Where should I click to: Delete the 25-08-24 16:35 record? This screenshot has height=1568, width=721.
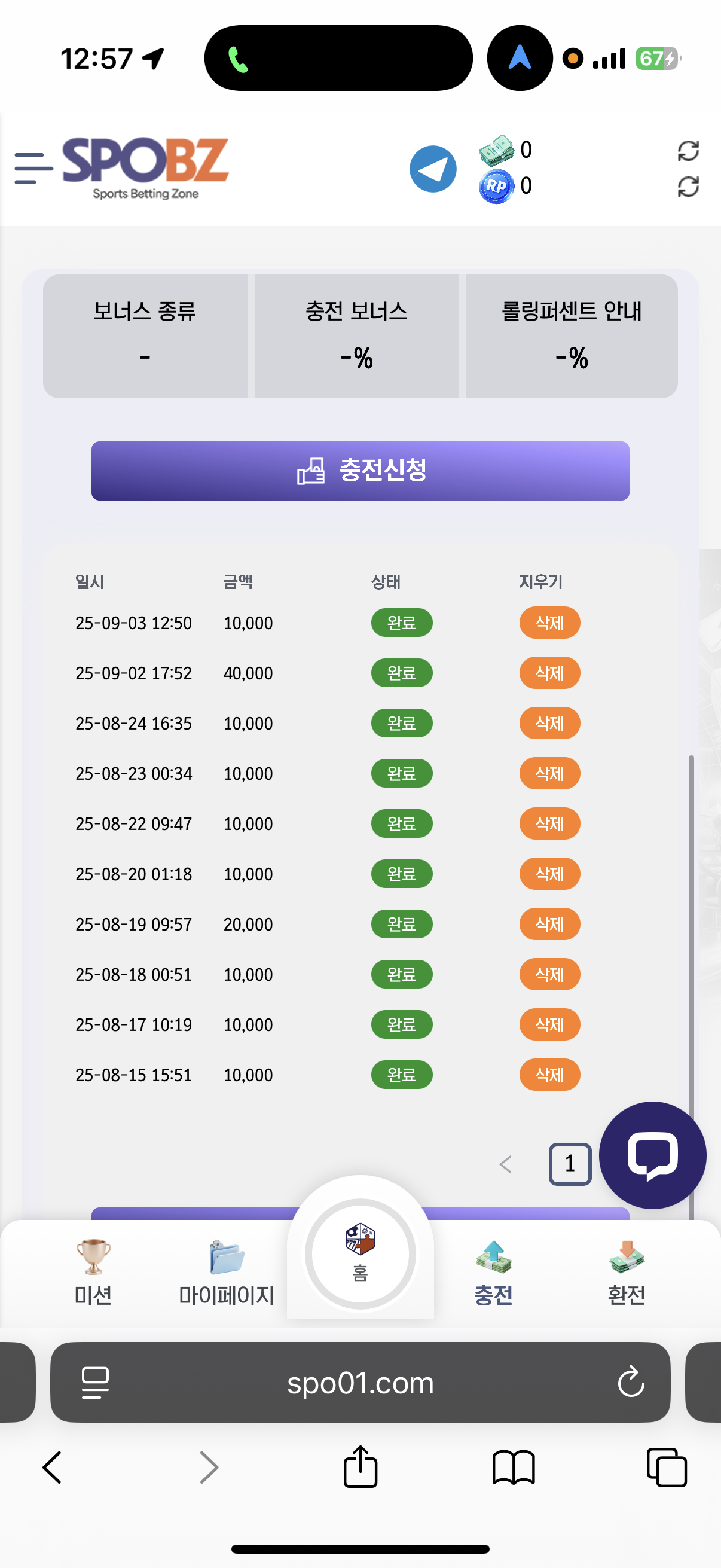549,723
